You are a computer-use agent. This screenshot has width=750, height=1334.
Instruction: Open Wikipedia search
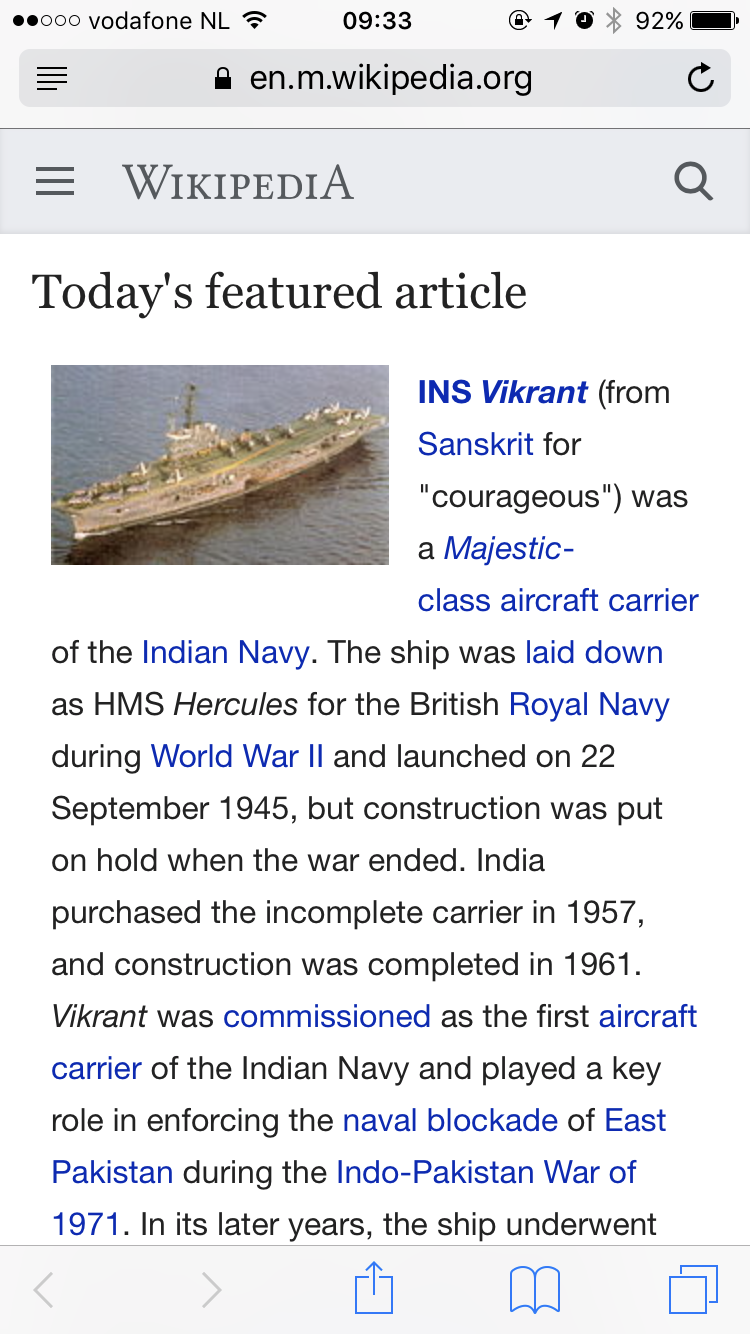point(693,182)
